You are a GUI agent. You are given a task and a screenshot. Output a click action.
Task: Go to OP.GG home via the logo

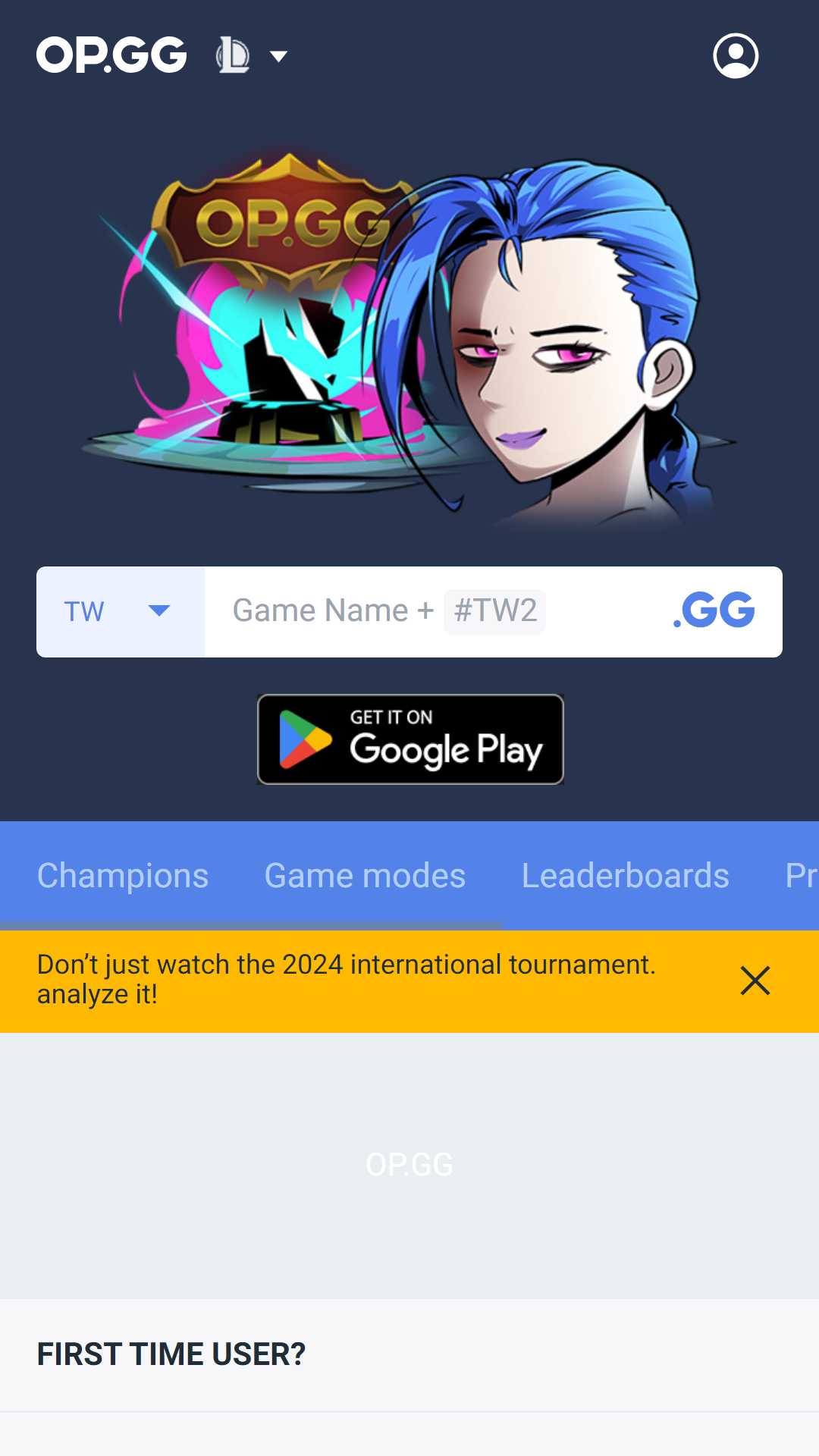coord(111,55)
